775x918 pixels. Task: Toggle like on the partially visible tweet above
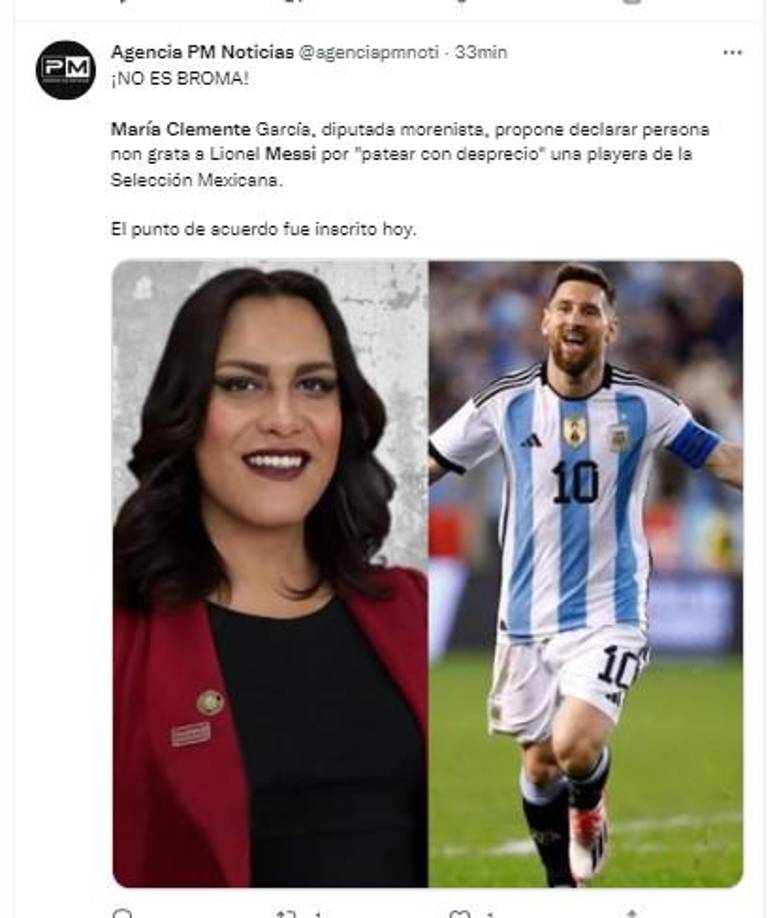460,6
